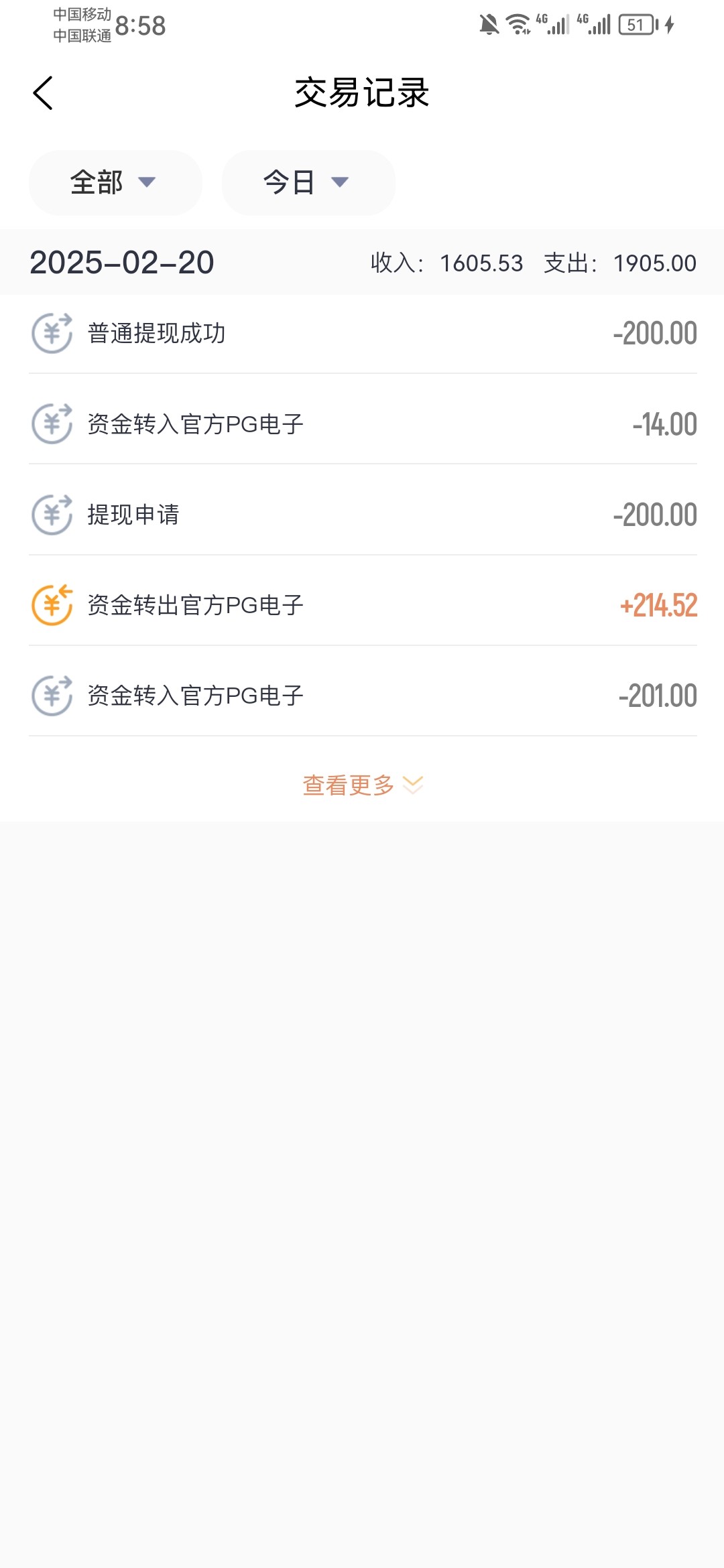Open the 资金转入官方PG电子 -14.00 record
The height and width of the screenshot is (1568, 724).
363,424
